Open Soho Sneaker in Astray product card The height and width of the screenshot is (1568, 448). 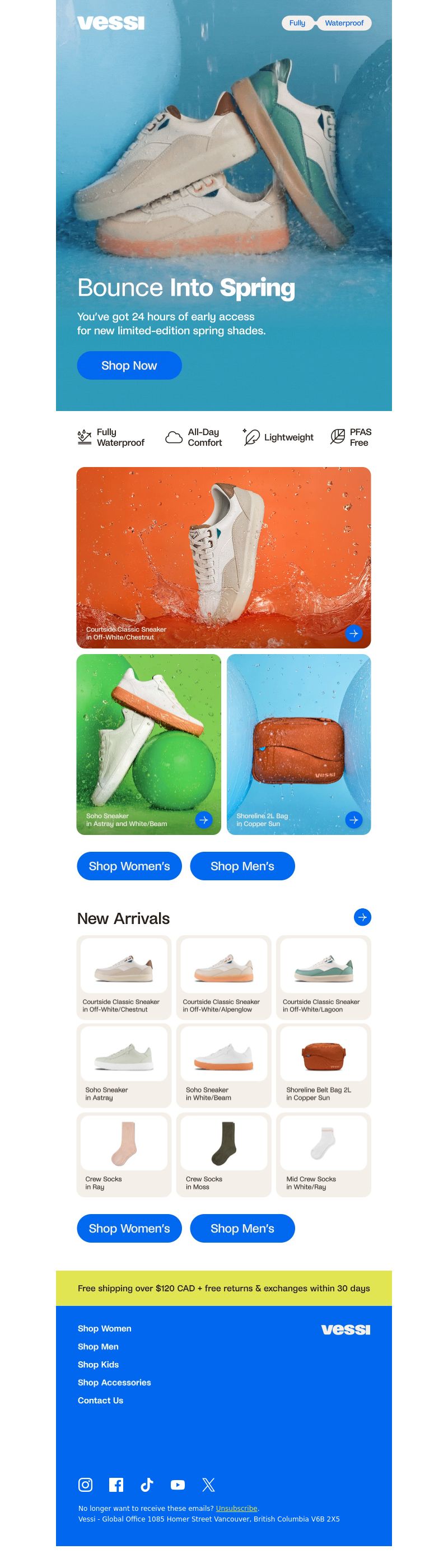124,1065
